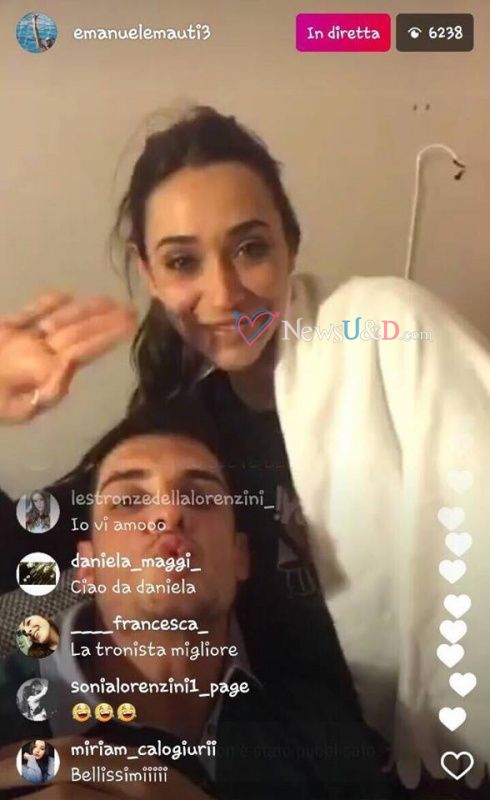
Task: Open emanuelemauti3's profile picture
Action: [x=37, y=32]
